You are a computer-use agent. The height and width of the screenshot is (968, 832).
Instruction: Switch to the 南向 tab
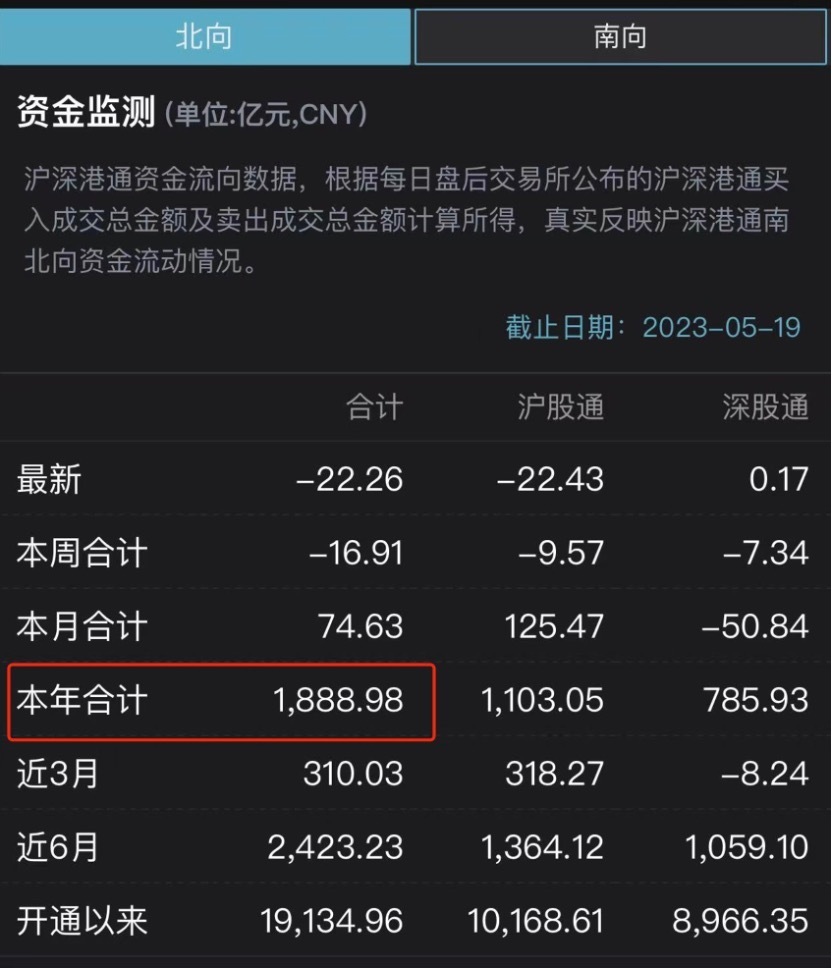pos(621,37)
